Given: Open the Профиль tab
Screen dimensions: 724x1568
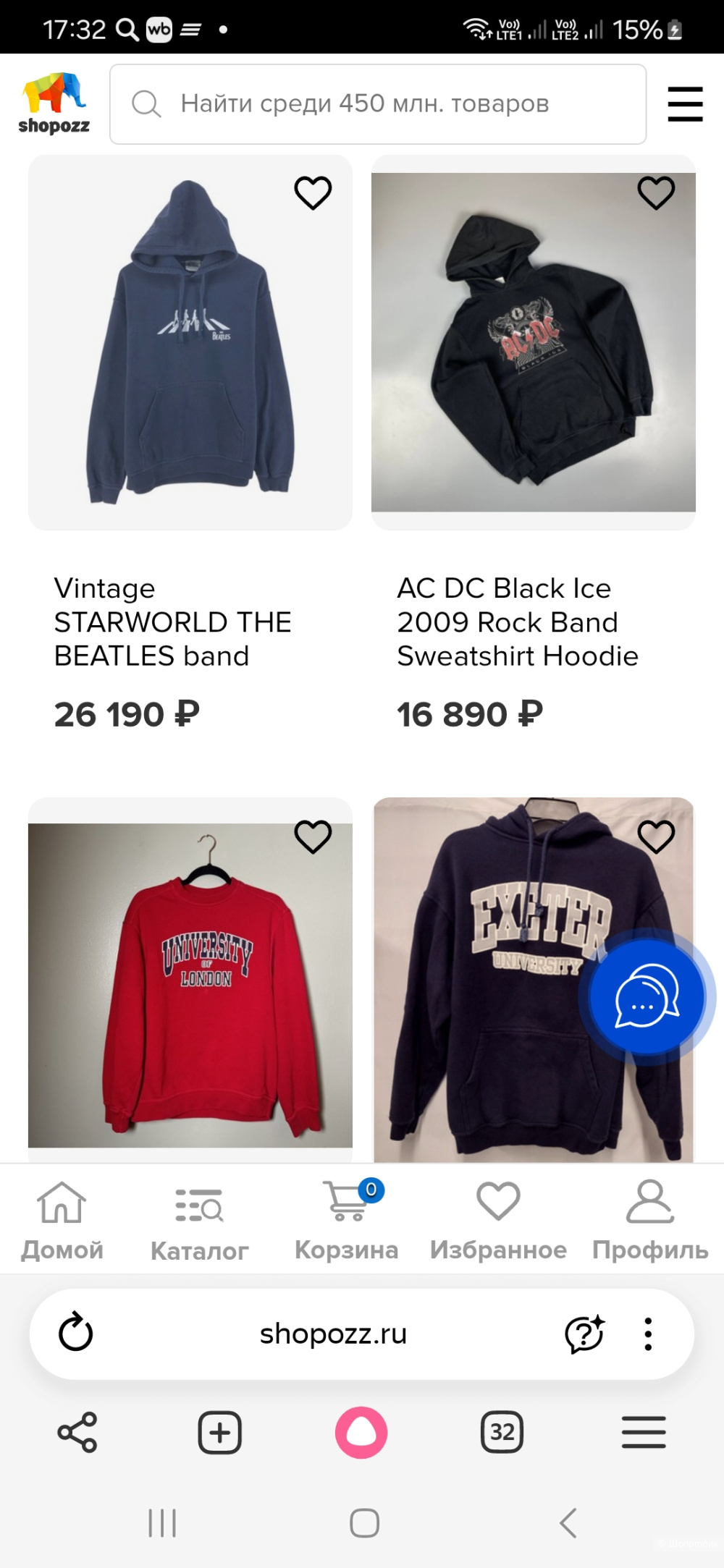Looking at the screenshot, I should coord(649,1219).
